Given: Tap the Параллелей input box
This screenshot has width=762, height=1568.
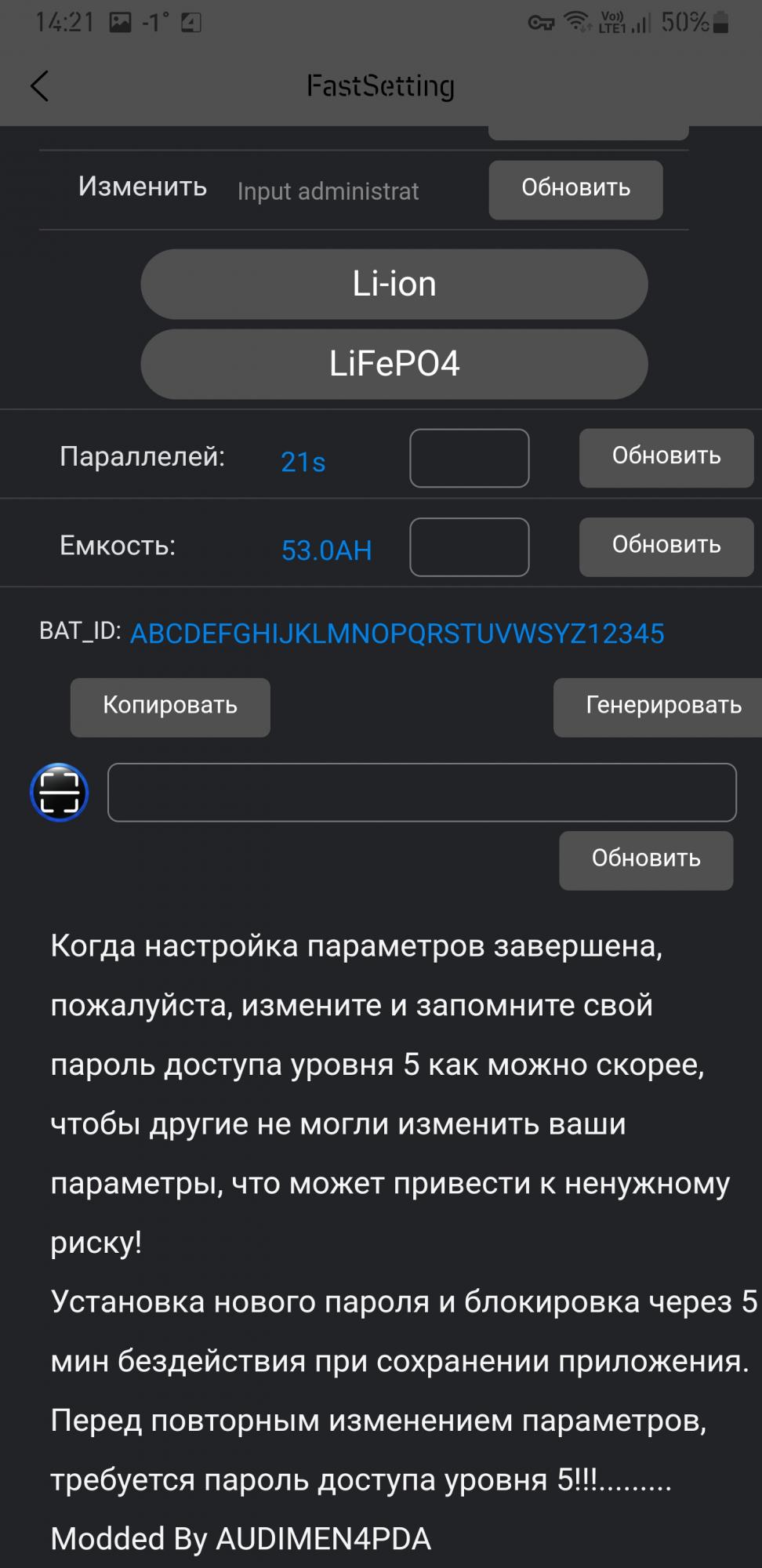Looking at the screenshot, I should 470,458.
